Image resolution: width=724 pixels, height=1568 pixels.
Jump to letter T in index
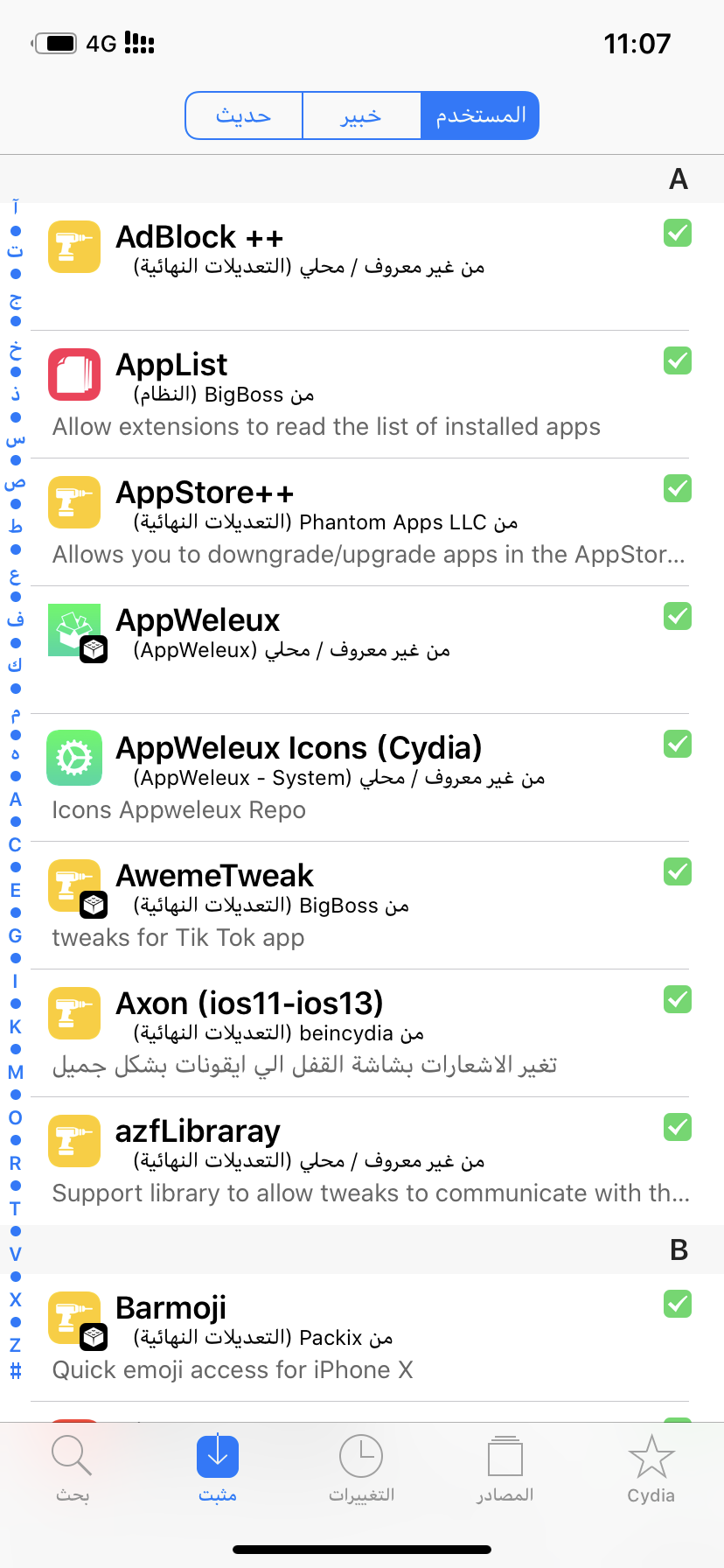click(15, 1208)
